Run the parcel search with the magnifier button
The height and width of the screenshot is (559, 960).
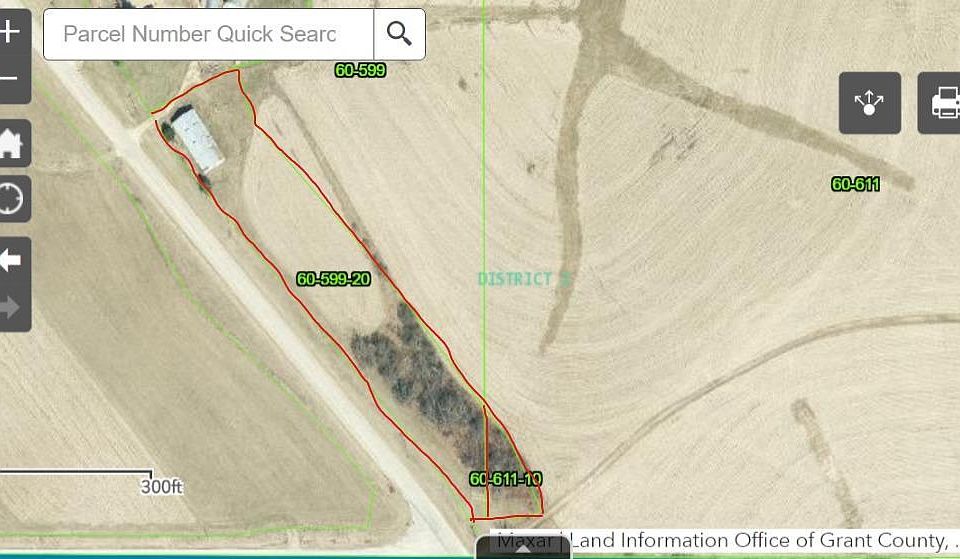click(x=399, y=34)
